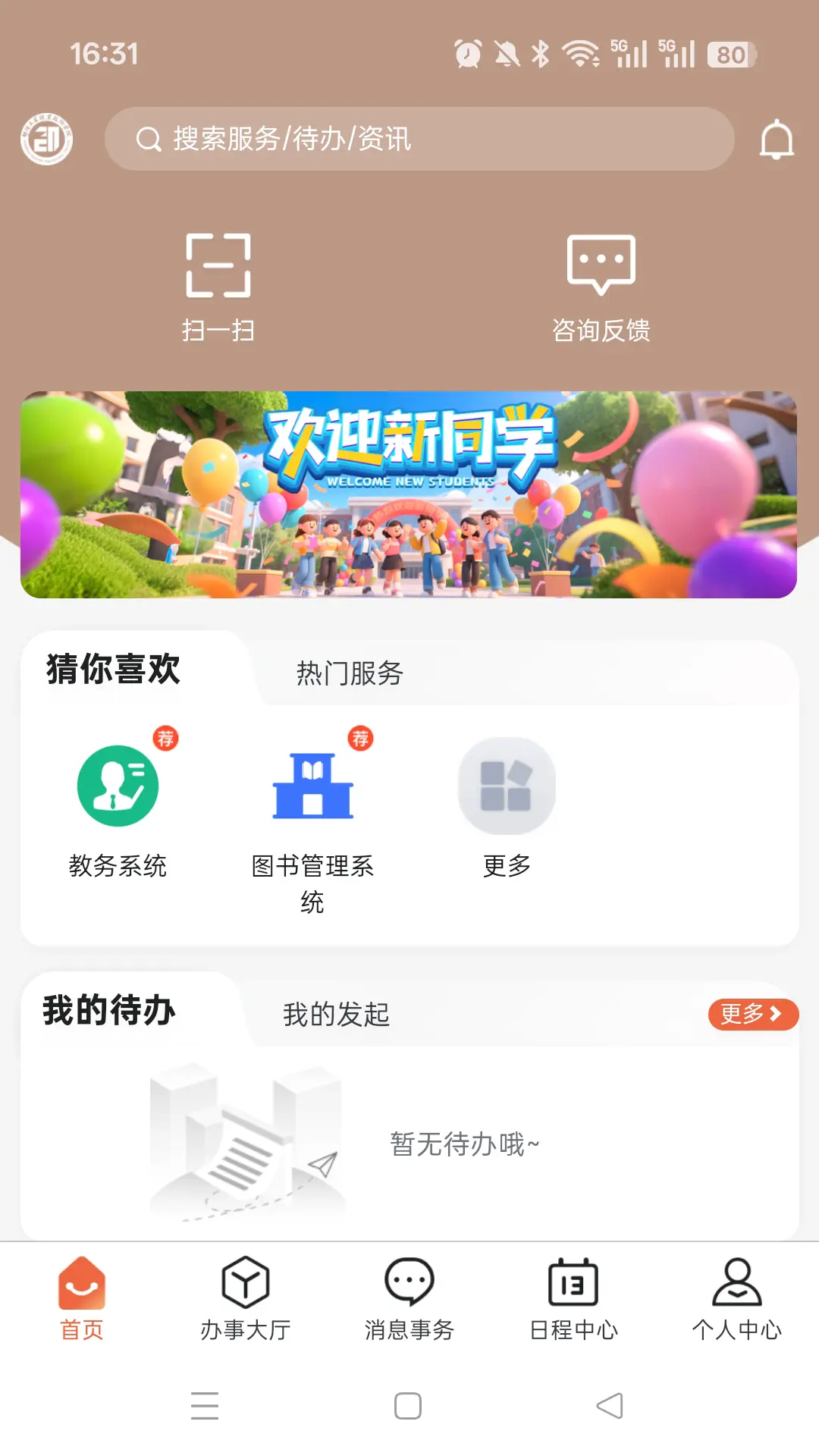Open 个人中心 personal center
Screen dimensions: 819x1456
coord(737,1297)
